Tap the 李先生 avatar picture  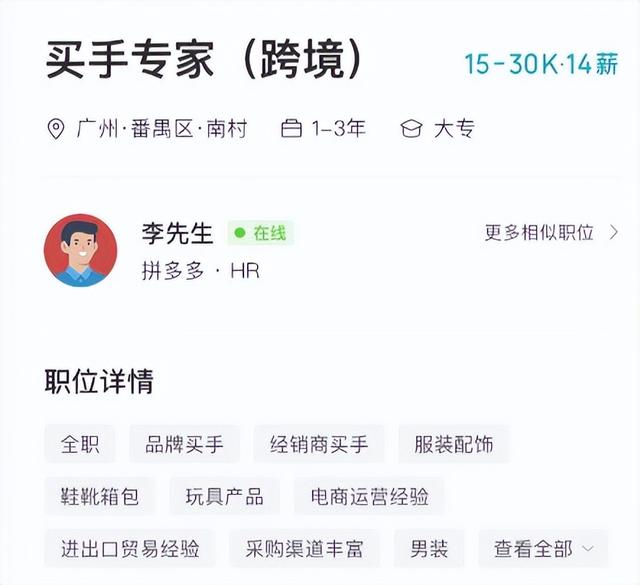pyautogui.click(x=80, y=250)
